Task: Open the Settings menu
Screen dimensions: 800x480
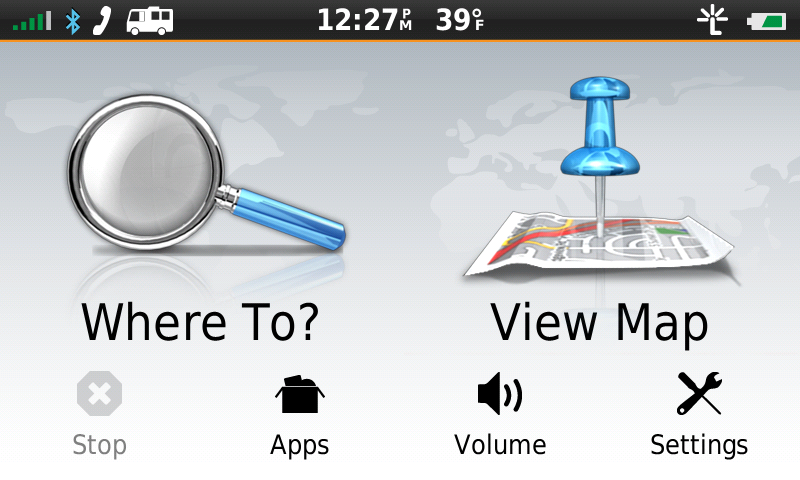Action: coord(699,413)
